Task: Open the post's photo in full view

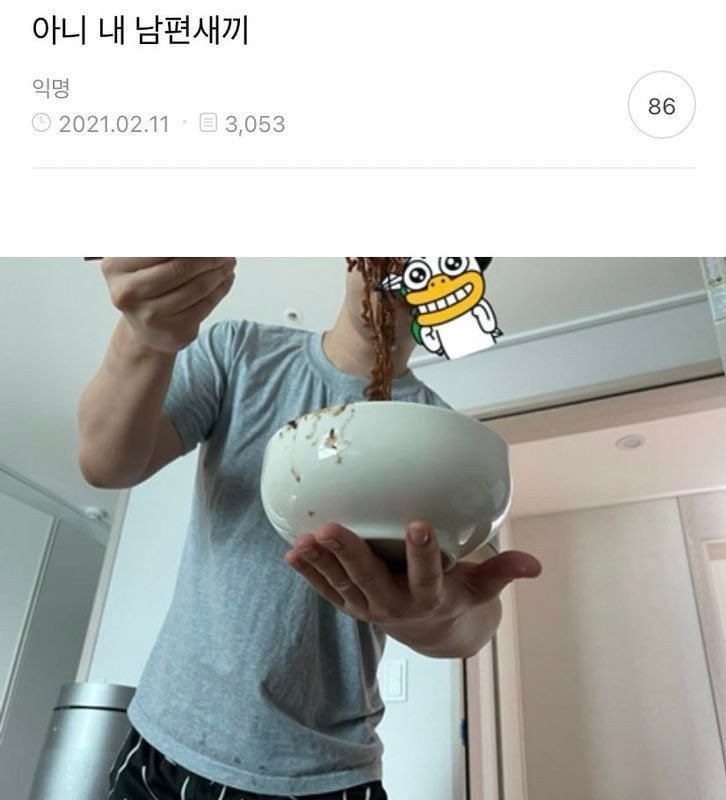Action: pyautogui.click(x=363, y=528)
